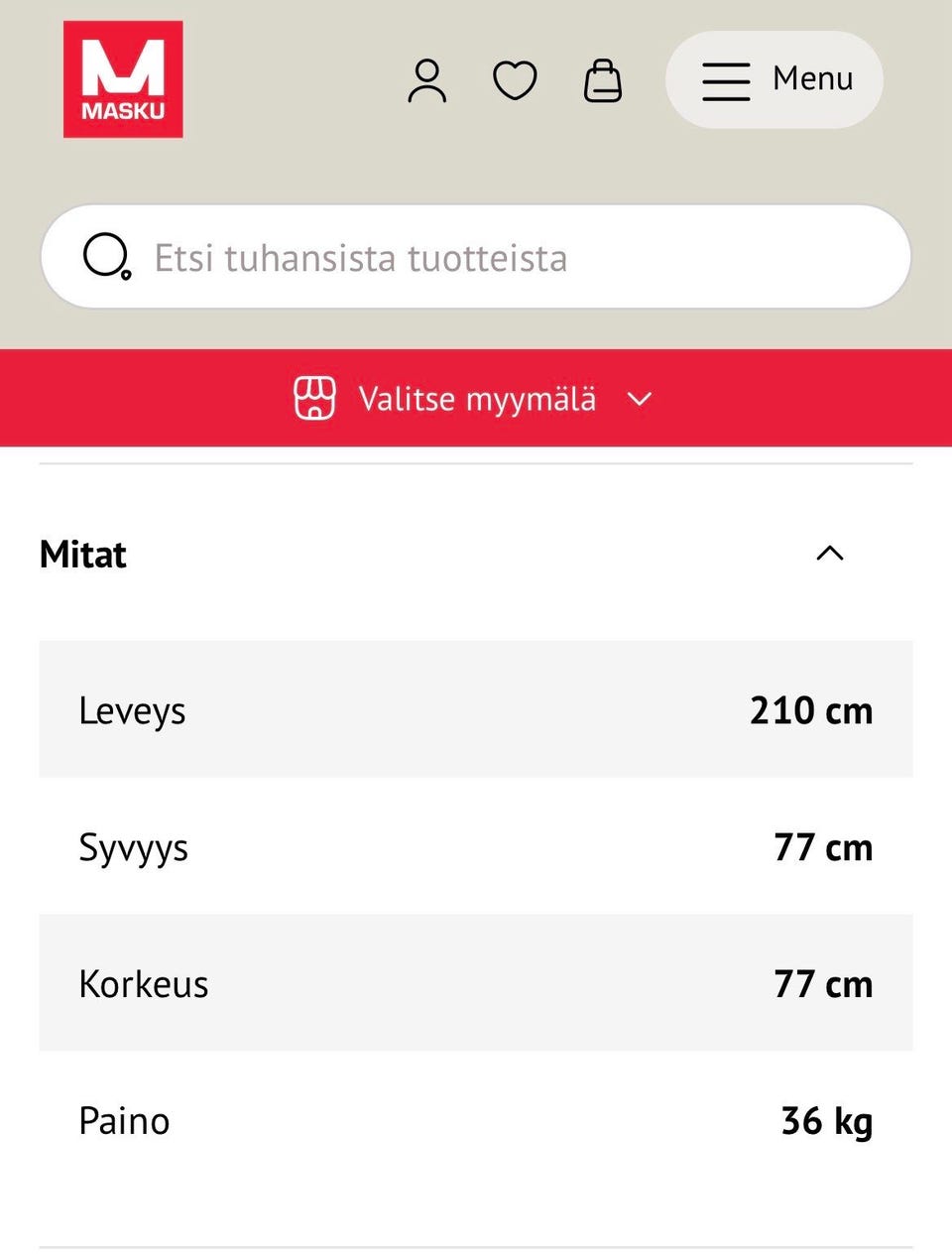Click the heart icon in the header
Image resolution: width=952 pixels, height=1256 pixels.
(x=515, y=79)
